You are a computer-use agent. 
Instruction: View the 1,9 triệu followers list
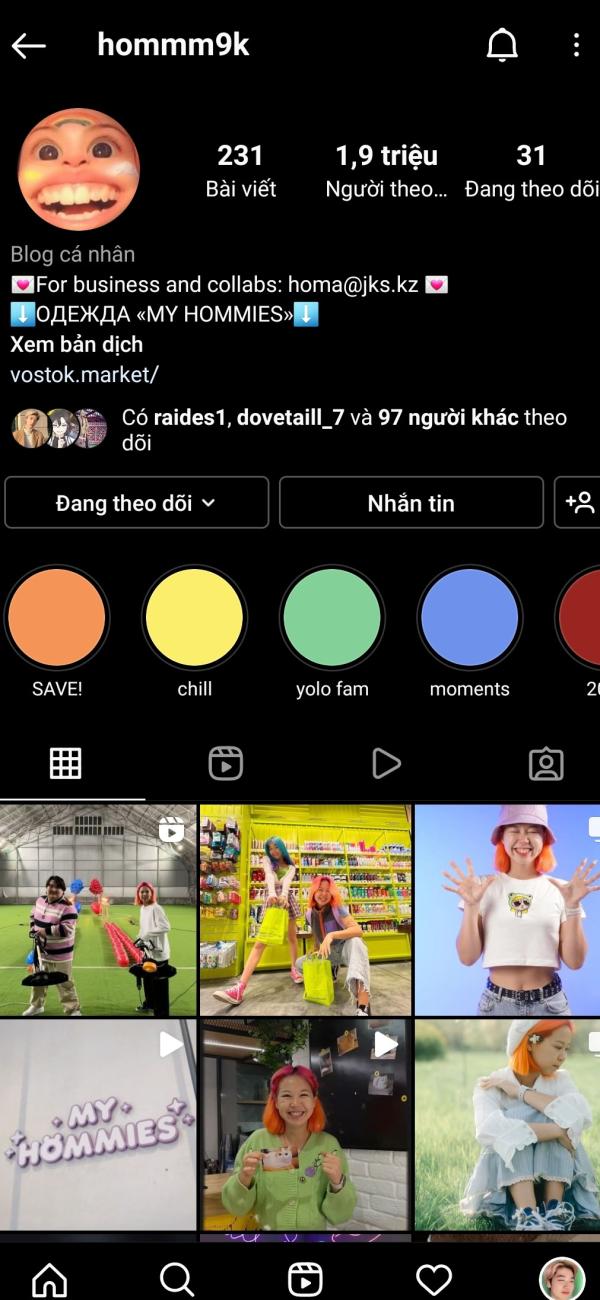(387, 170)
